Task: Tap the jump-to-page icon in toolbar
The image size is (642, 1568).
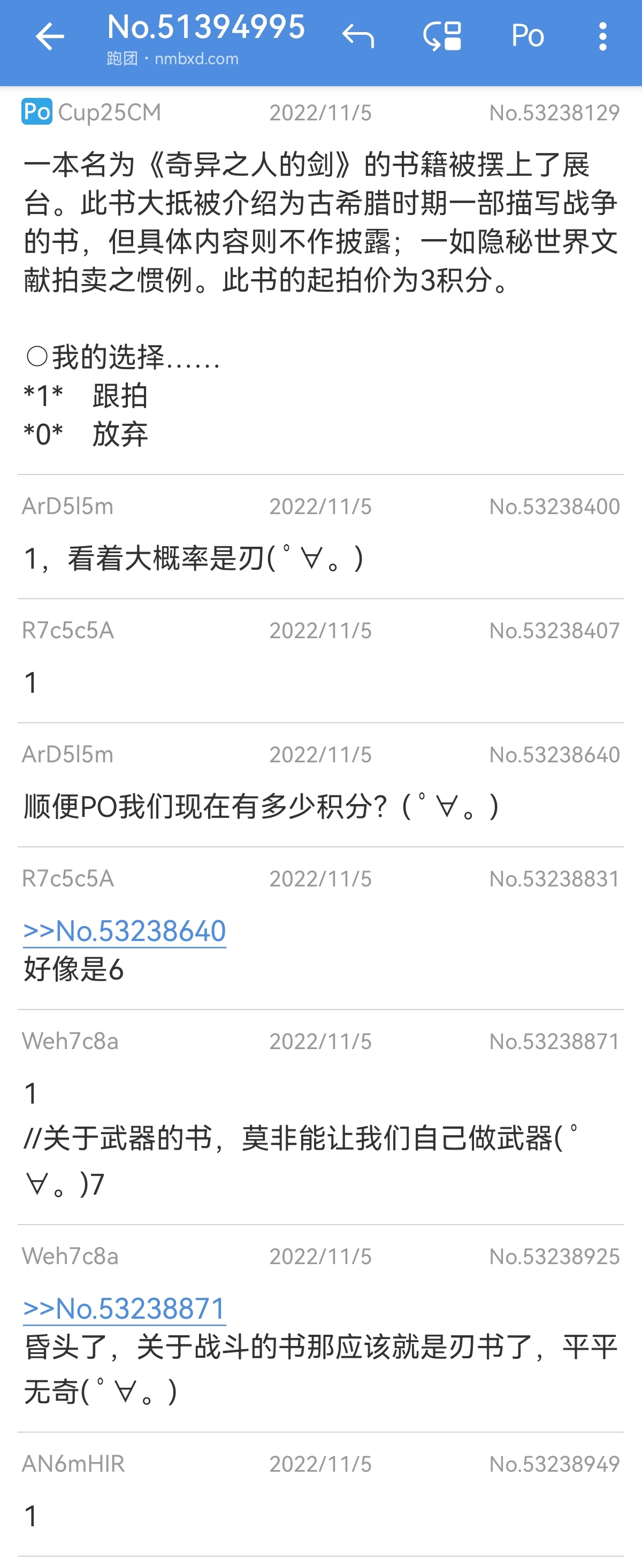Action: (442, 36)
